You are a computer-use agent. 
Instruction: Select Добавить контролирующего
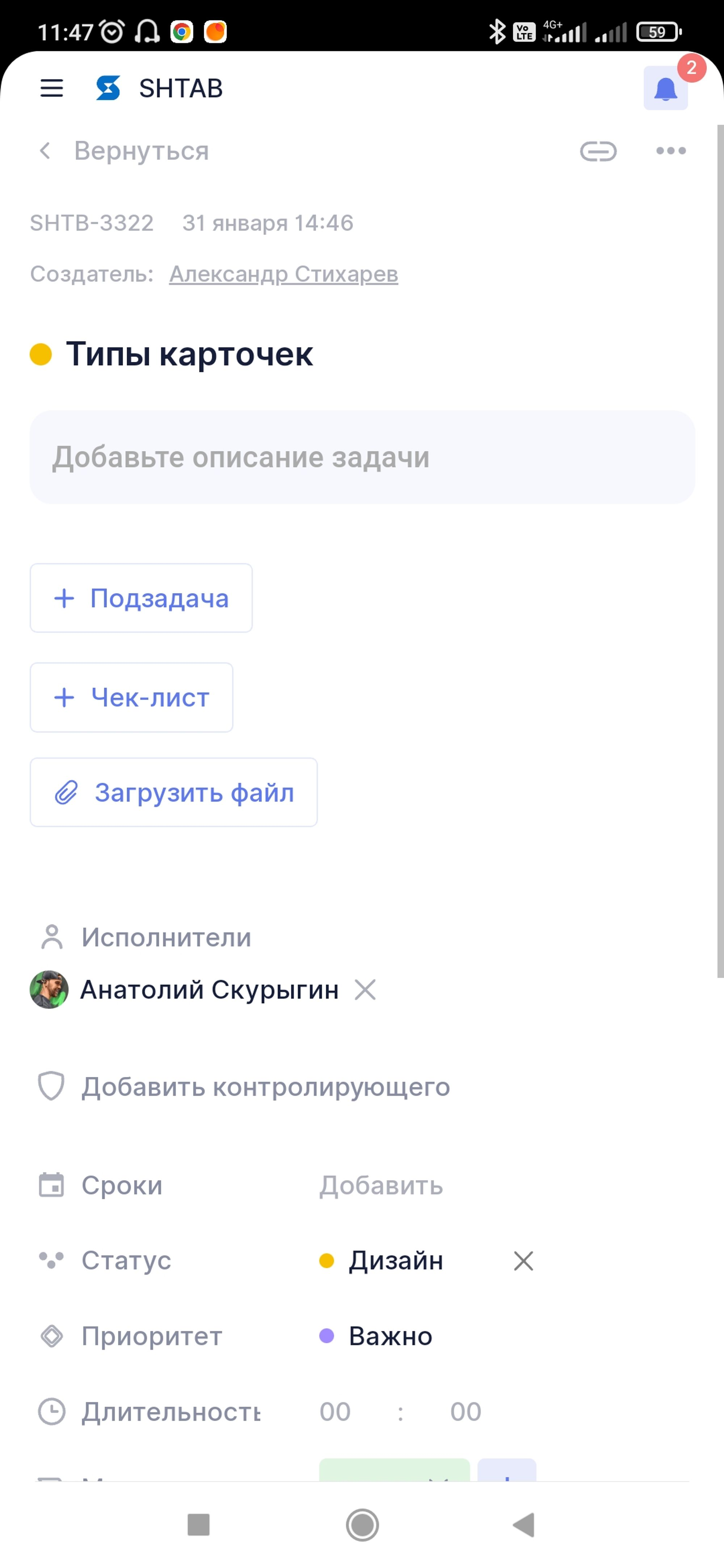[244, 1086]
